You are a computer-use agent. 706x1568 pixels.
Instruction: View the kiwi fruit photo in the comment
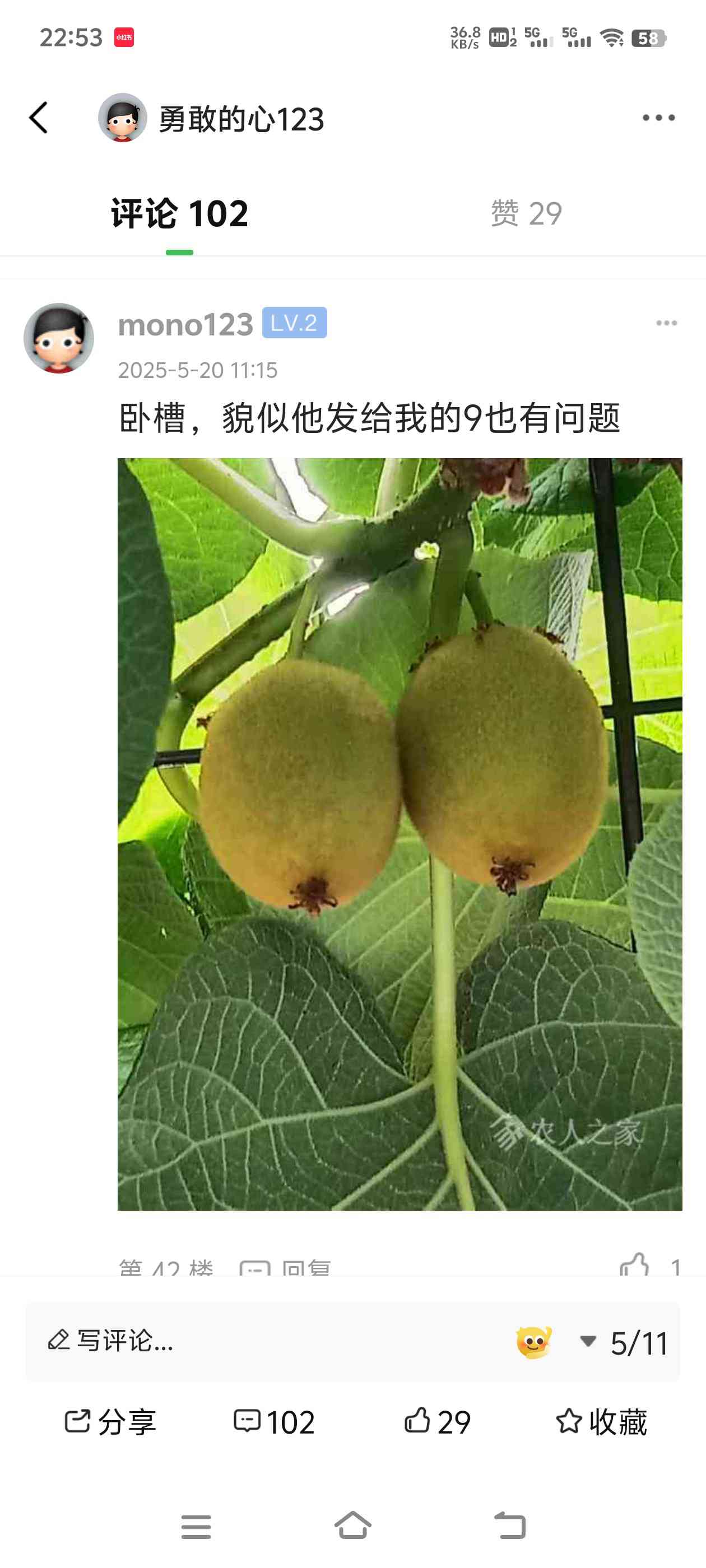400,834
